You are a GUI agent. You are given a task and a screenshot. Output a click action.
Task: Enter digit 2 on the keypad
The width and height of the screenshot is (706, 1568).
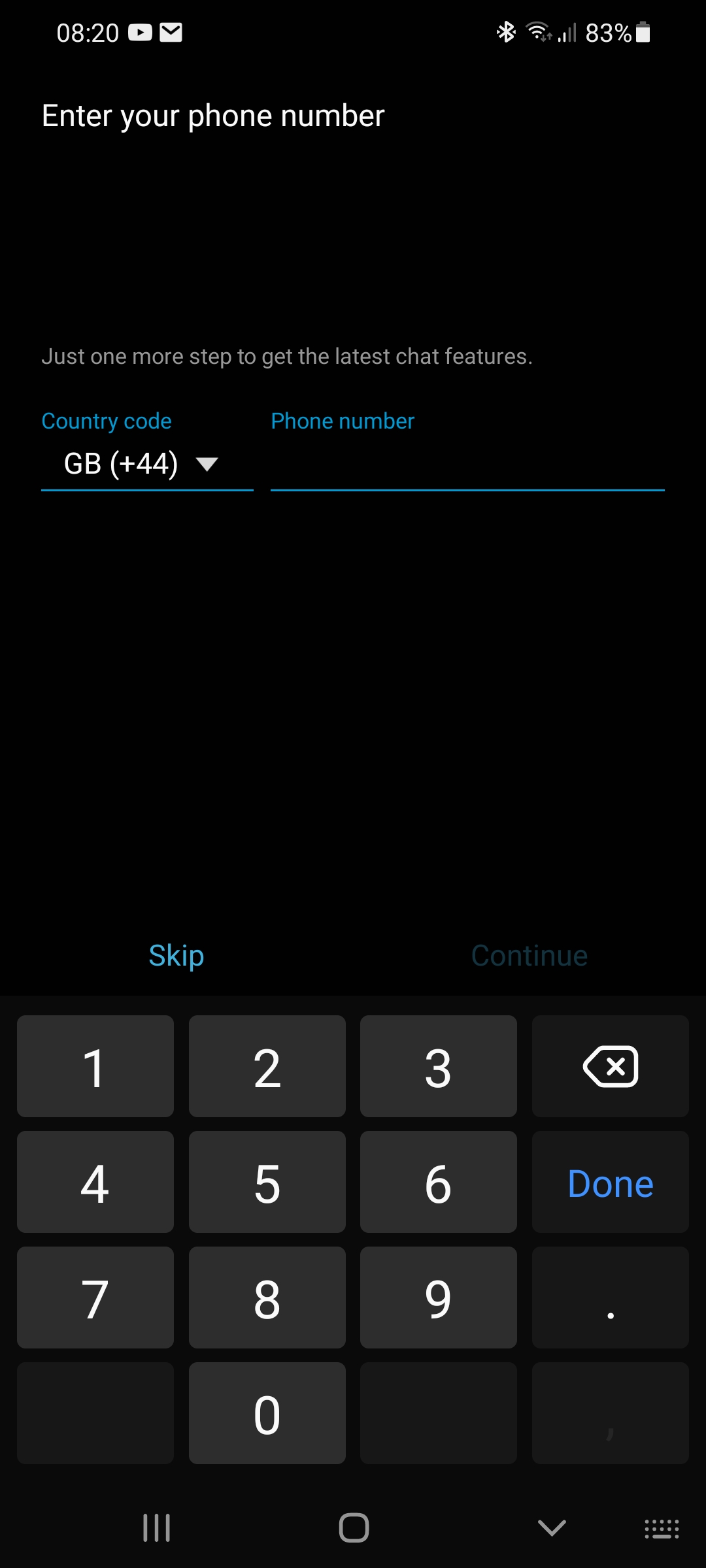[x=267, y=1066]
